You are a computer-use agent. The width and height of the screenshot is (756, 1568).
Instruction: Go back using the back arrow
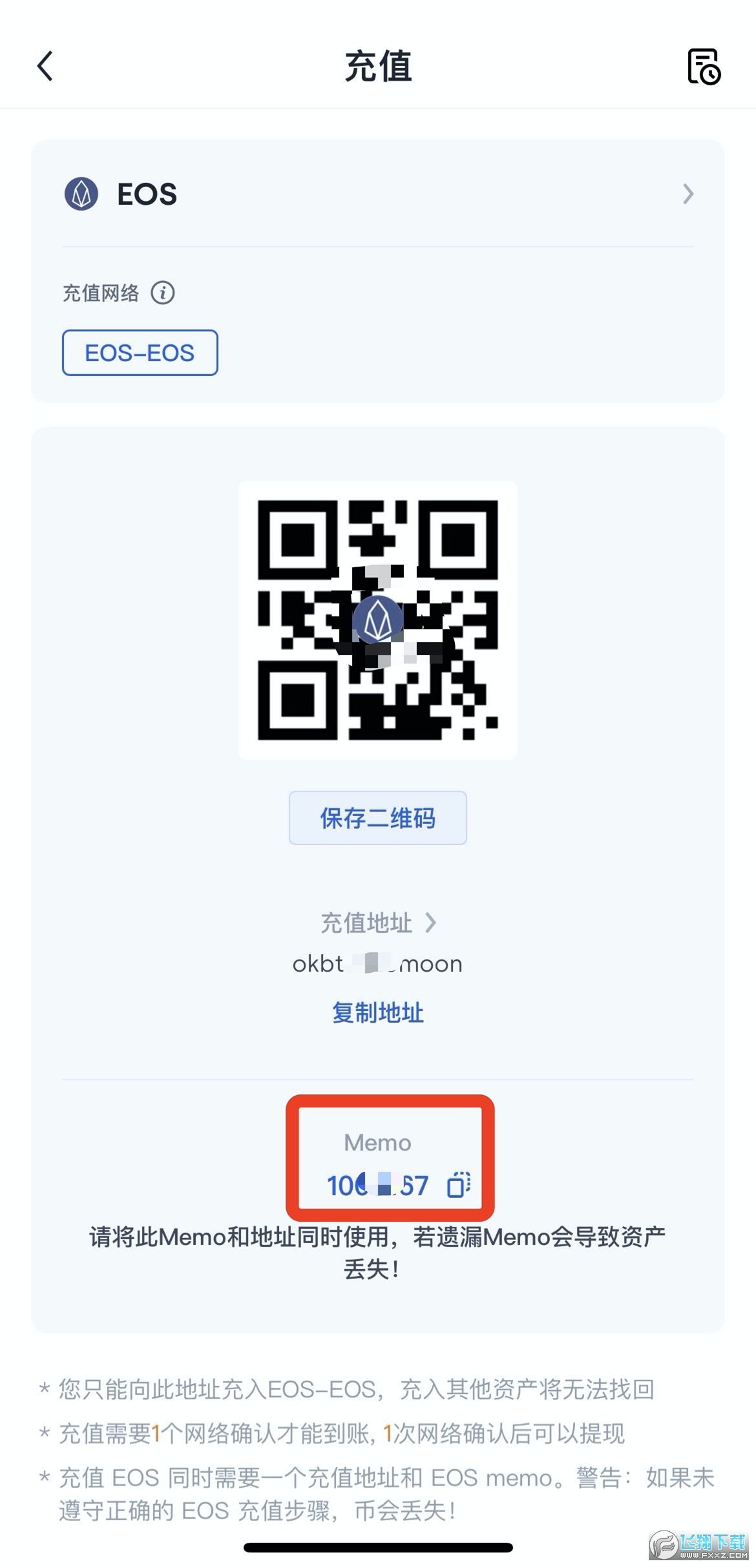coord(45,66)
